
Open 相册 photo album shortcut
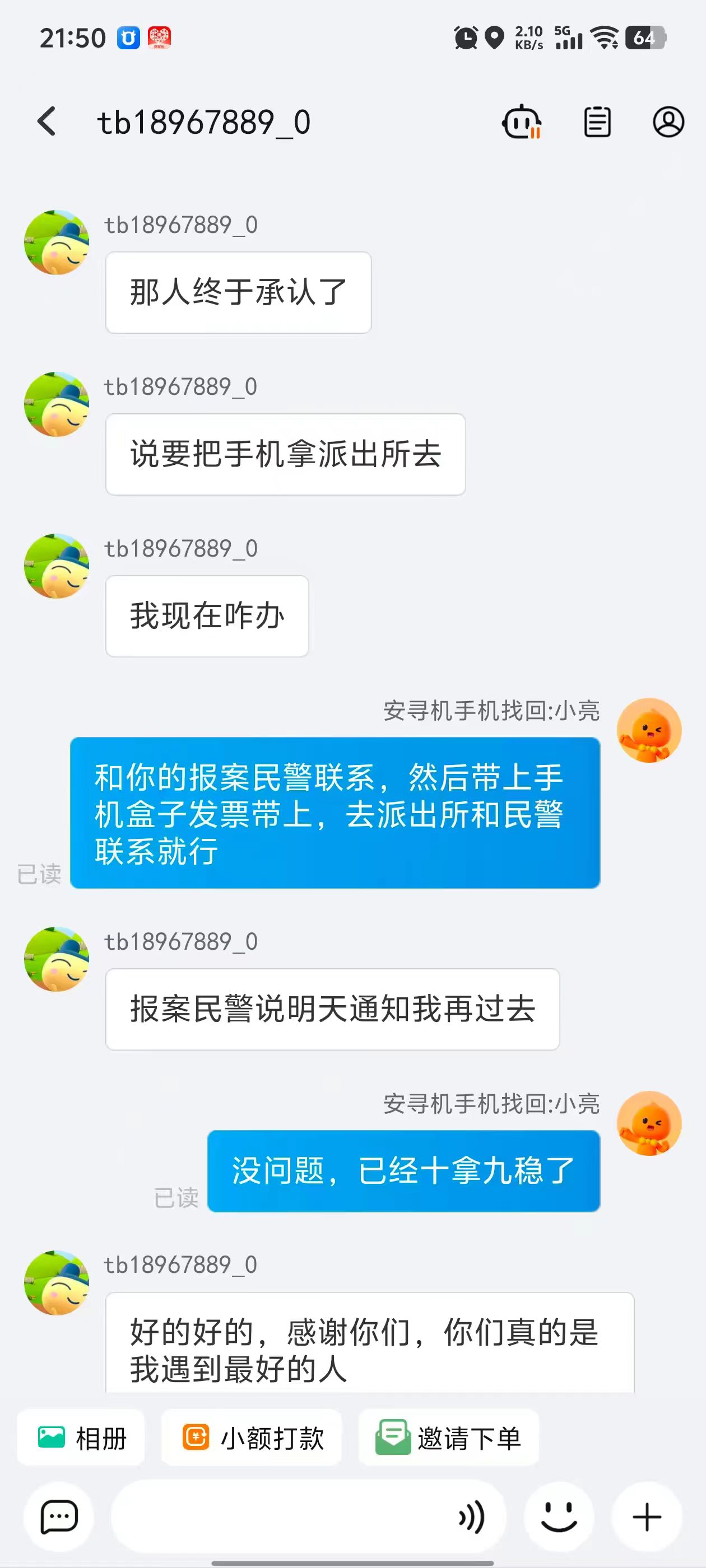pos(81,1438)
